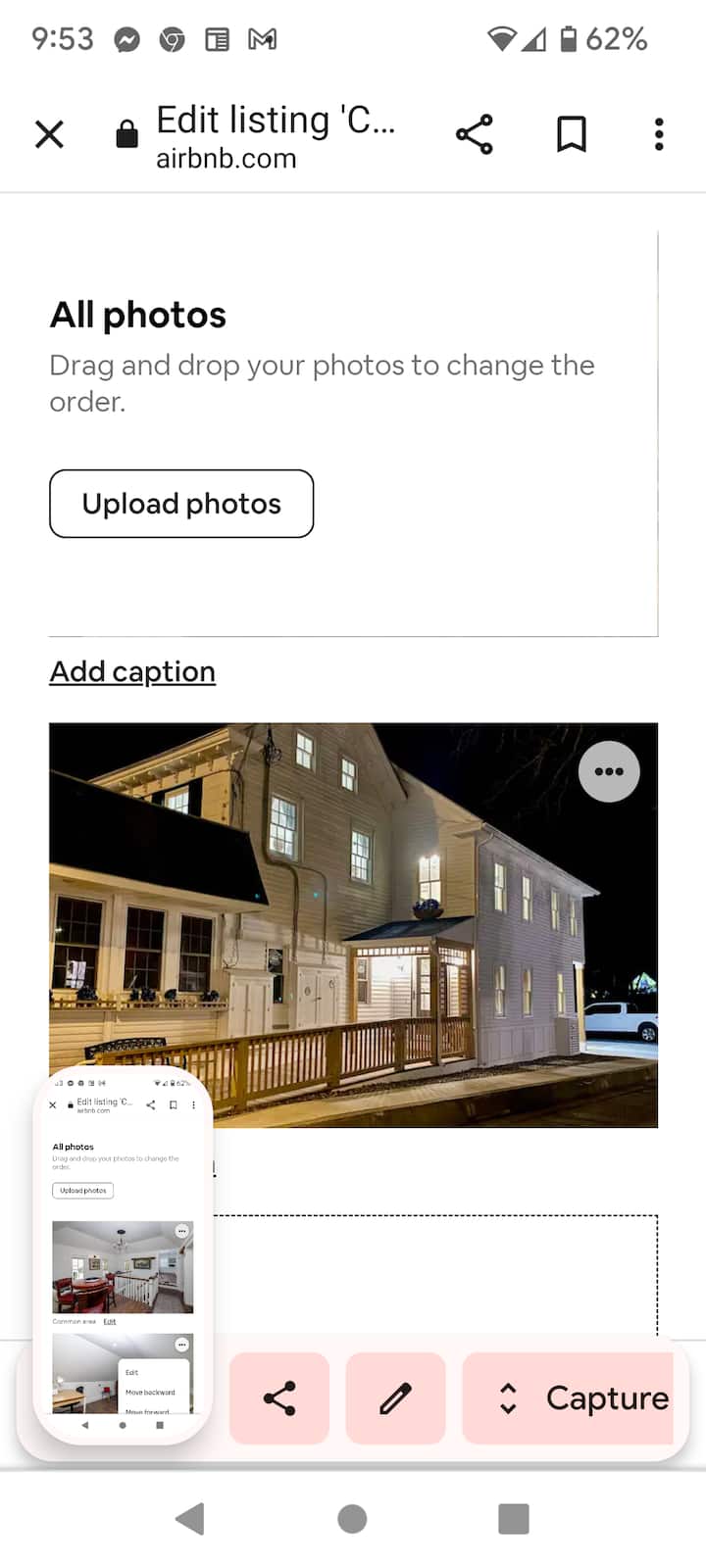Open the browser overflow menu

click(659, 134)
